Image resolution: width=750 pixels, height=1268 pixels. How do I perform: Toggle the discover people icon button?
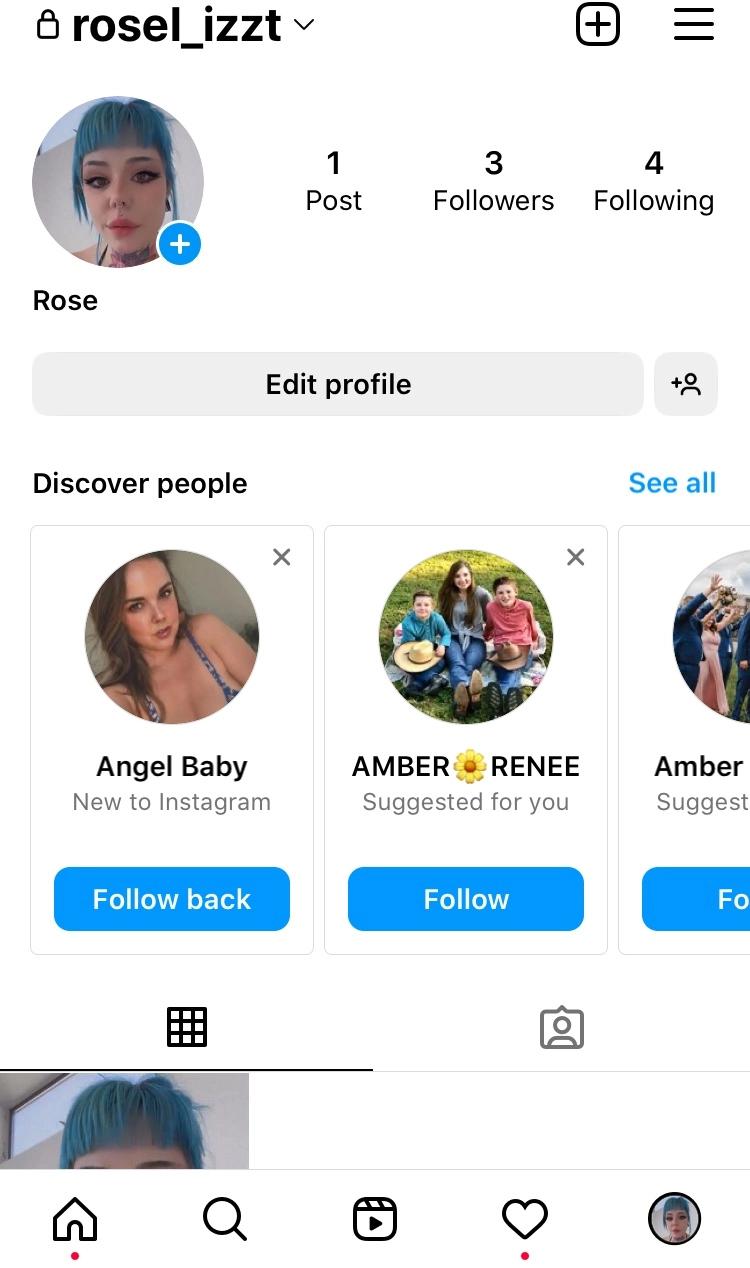pos(686,384)
